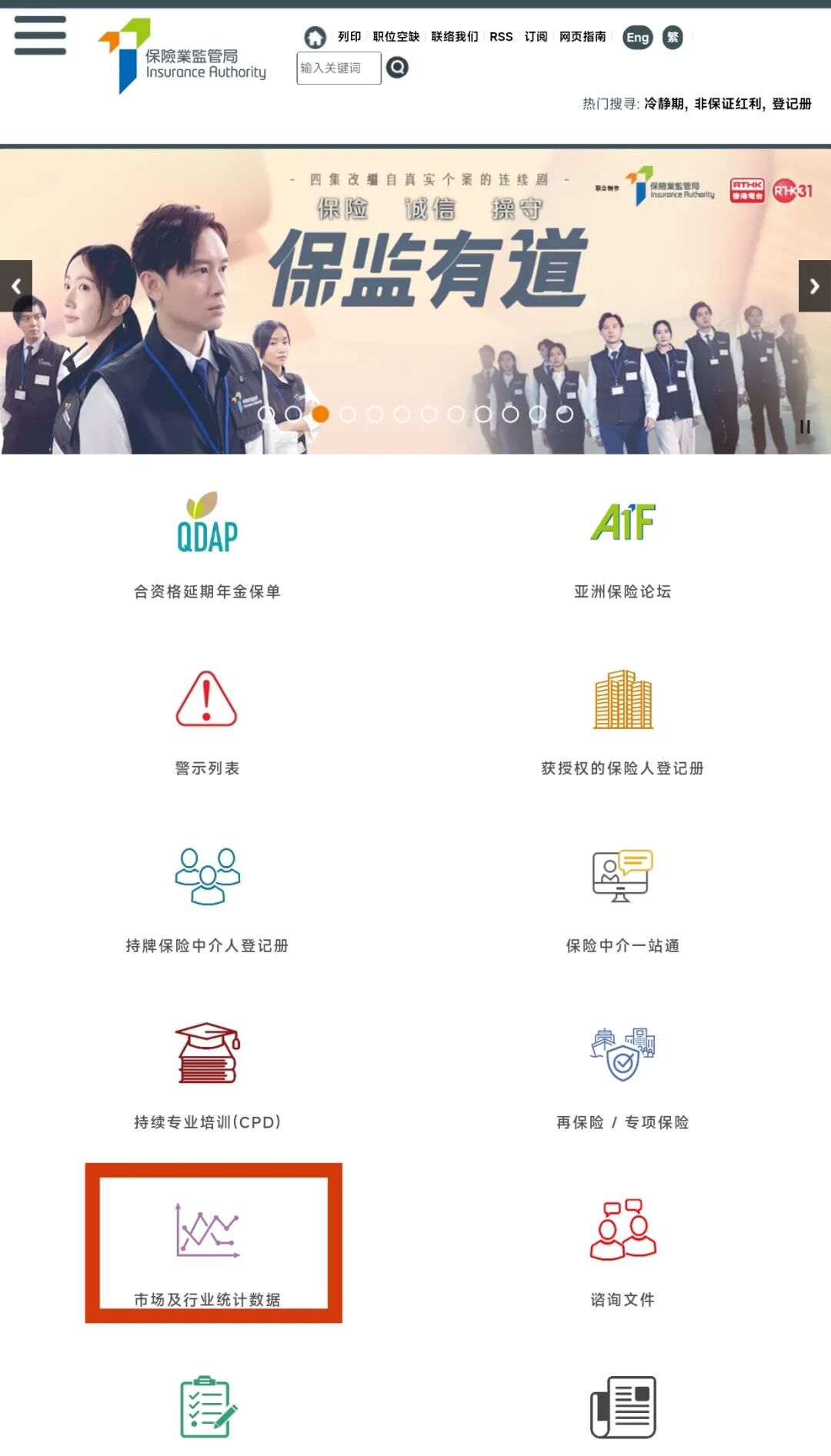The width and height of the screenshot is (831, 1456).
Task: Pause the banner carousel
Action: [x=805, y=427]
